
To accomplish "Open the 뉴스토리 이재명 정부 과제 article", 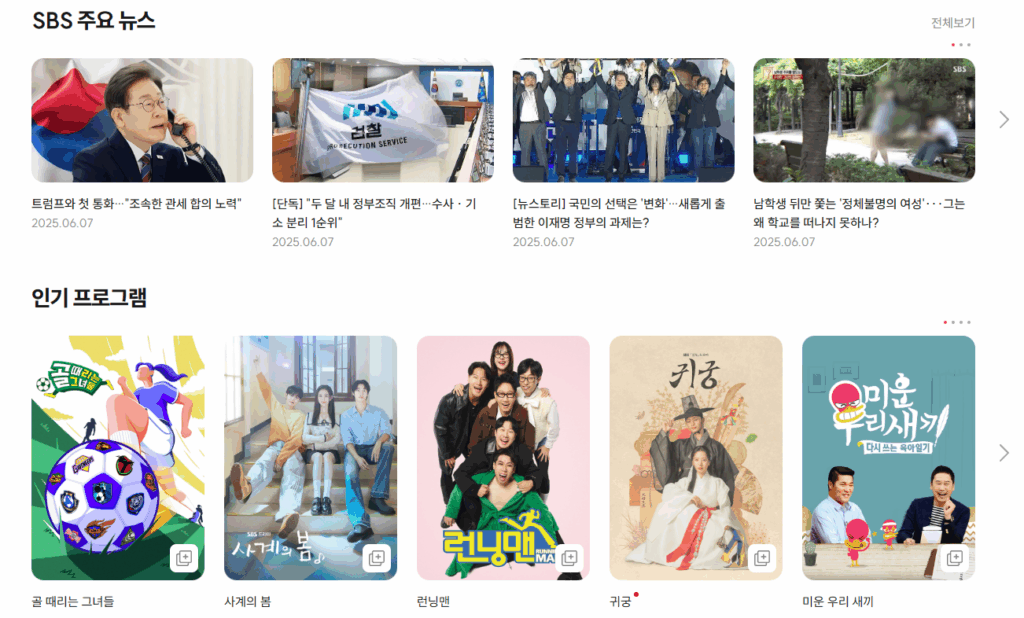I will (623, 211).
